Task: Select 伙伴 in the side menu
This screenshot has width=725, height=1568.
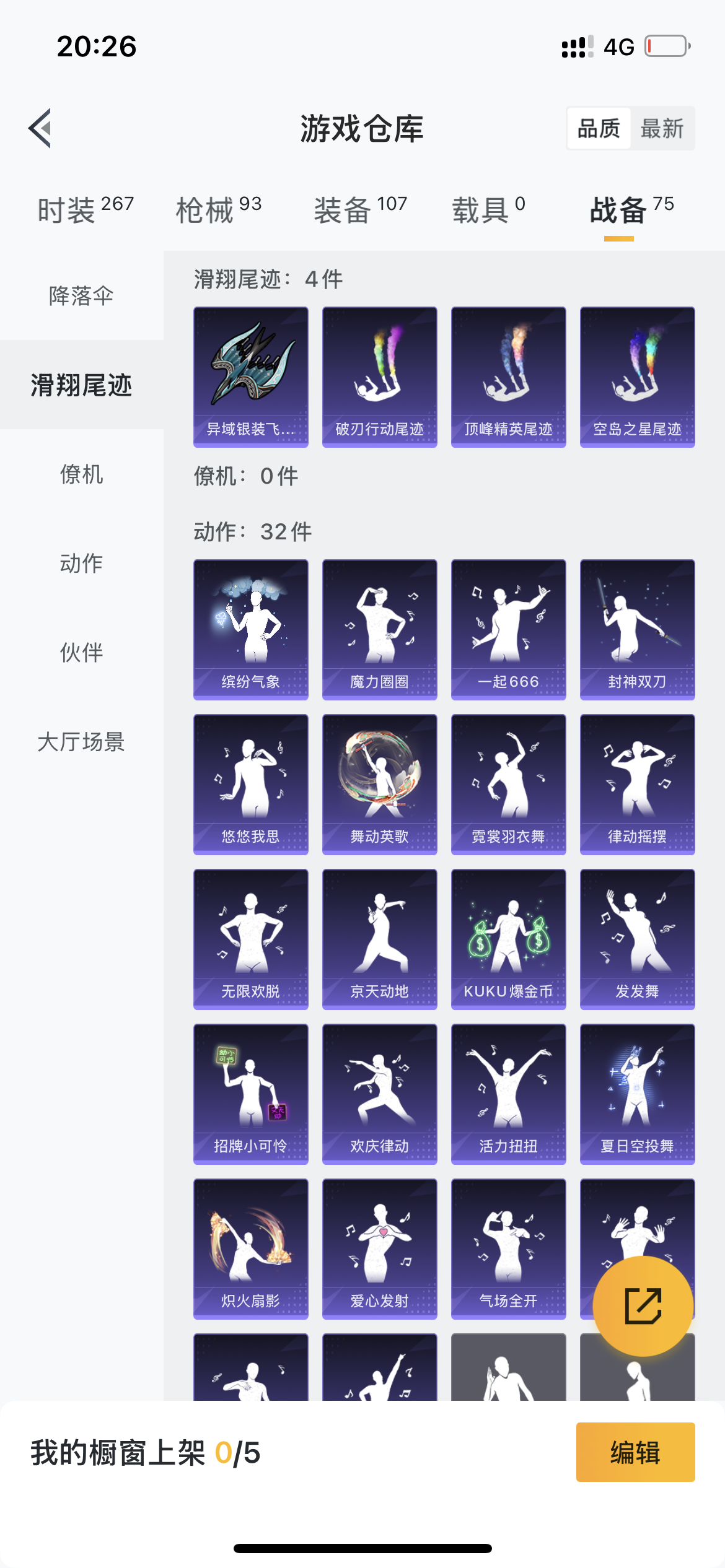Action: pyautogui.click(x=81, y=653)
